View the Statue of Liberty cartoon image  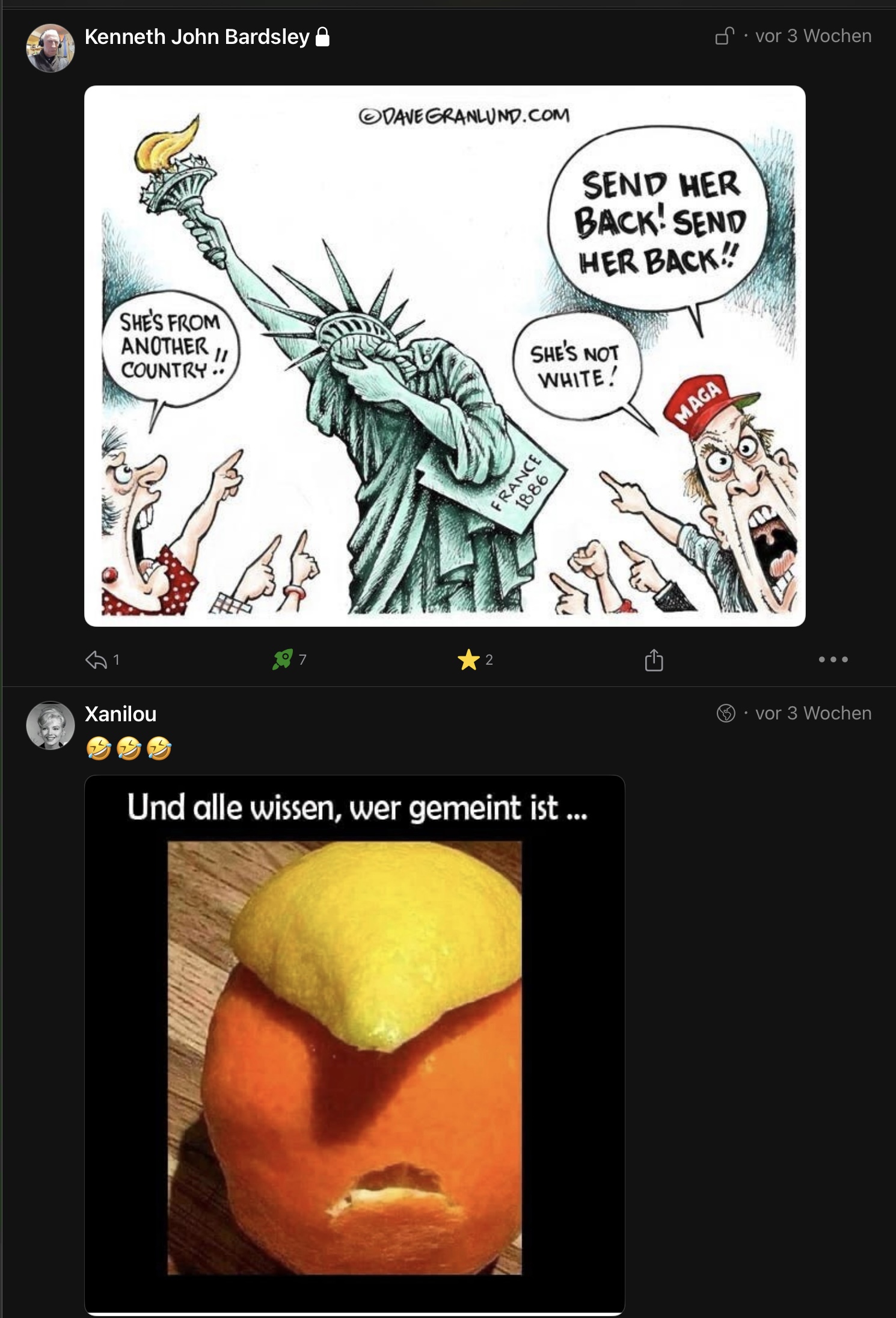(444, 356)
